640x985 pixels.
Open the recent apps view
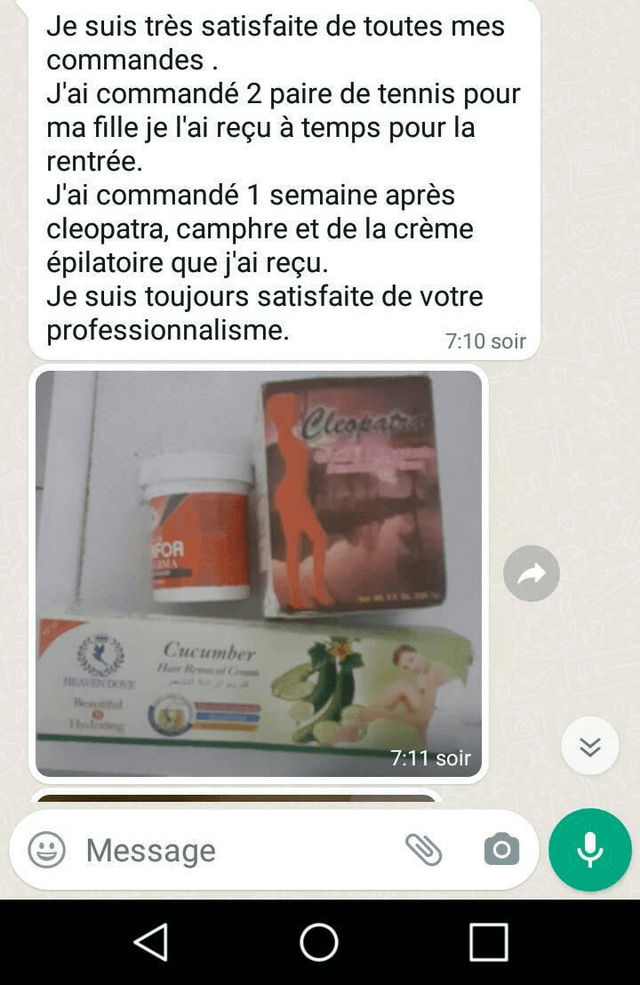click(x=488, y=942)
